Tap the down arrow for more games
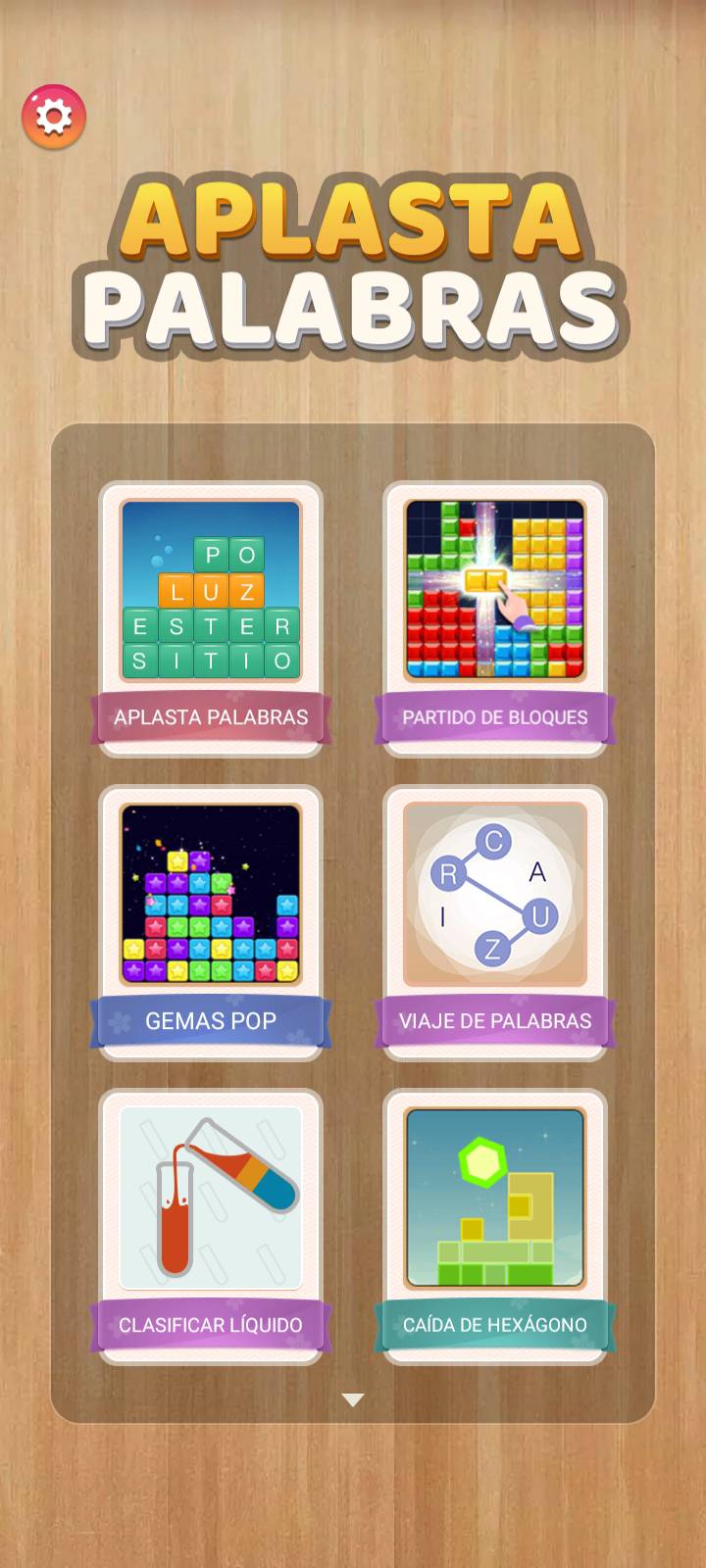This screenshot has height=1568, width=706. coord(353,1399)
